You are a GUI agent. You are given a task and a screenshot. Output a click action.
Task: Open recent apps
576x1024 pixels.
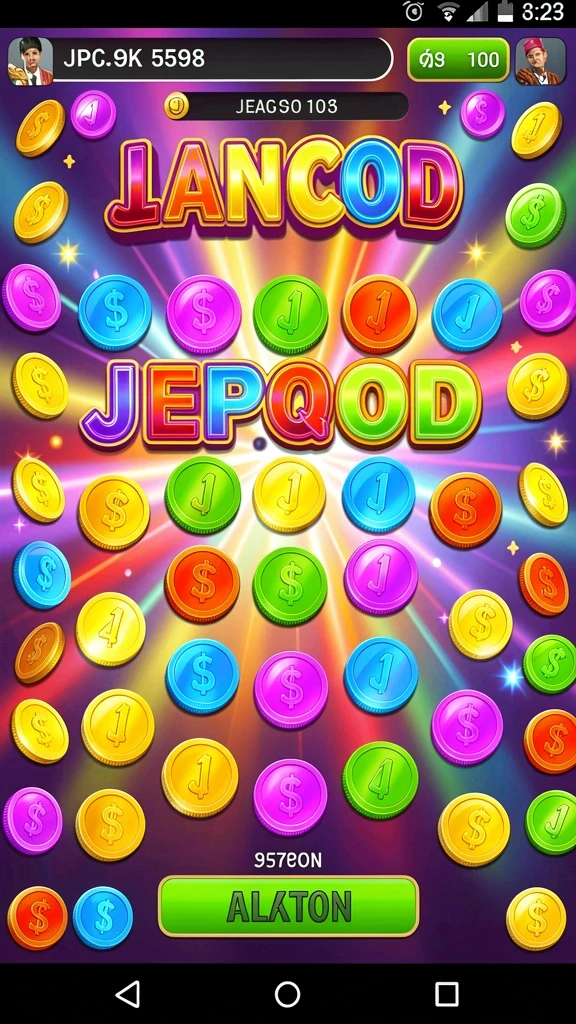pos(447,994)
